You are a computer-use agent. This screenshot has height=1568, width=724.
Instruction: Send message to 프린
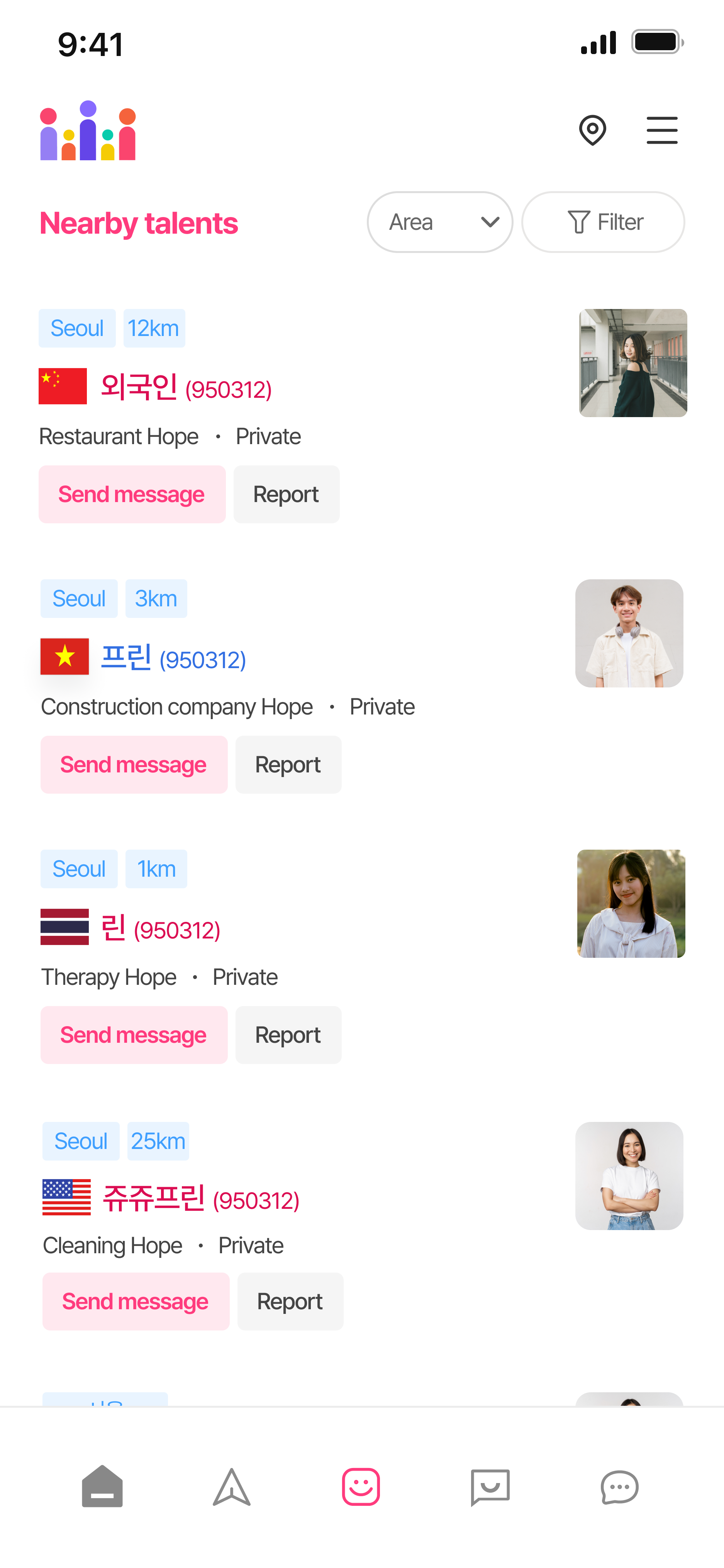(134, 765)
